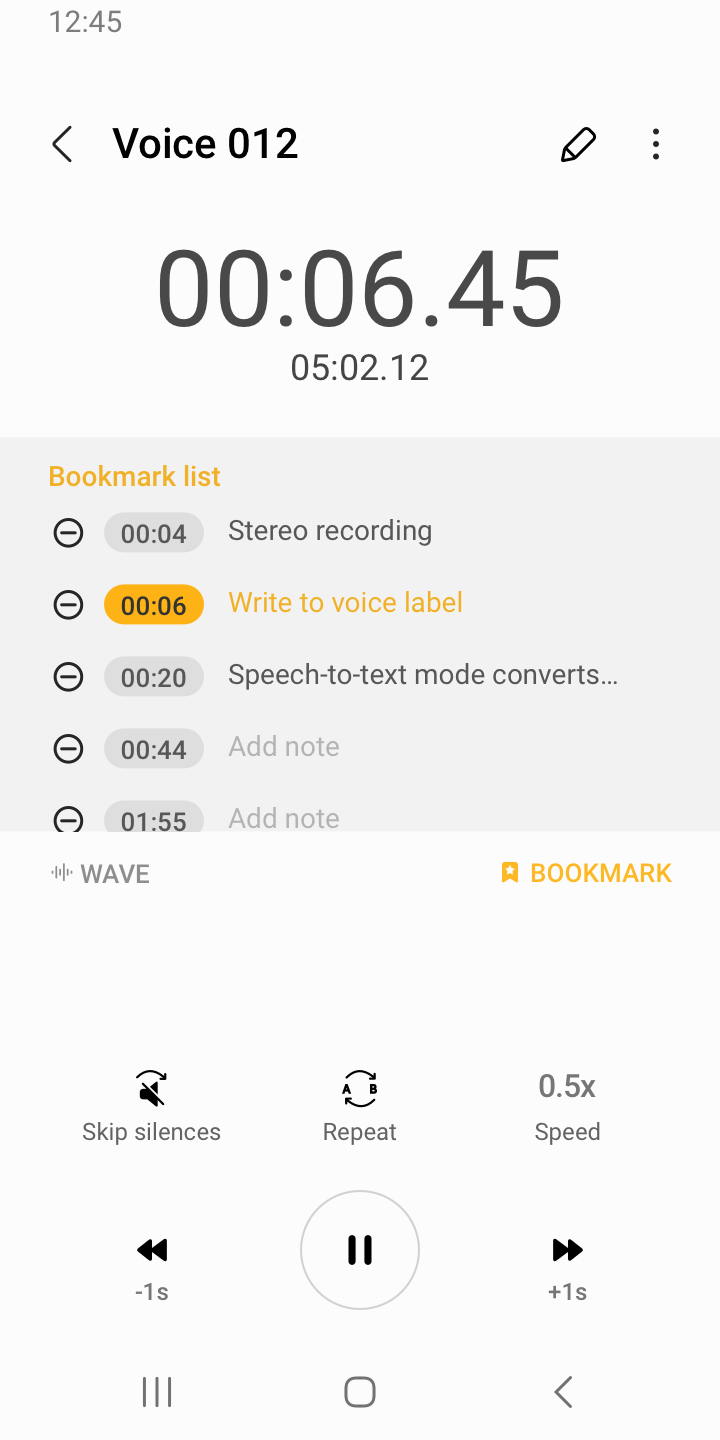
Task: Edit the recording with the pencil icon
Action: click(x=578, y=145)
